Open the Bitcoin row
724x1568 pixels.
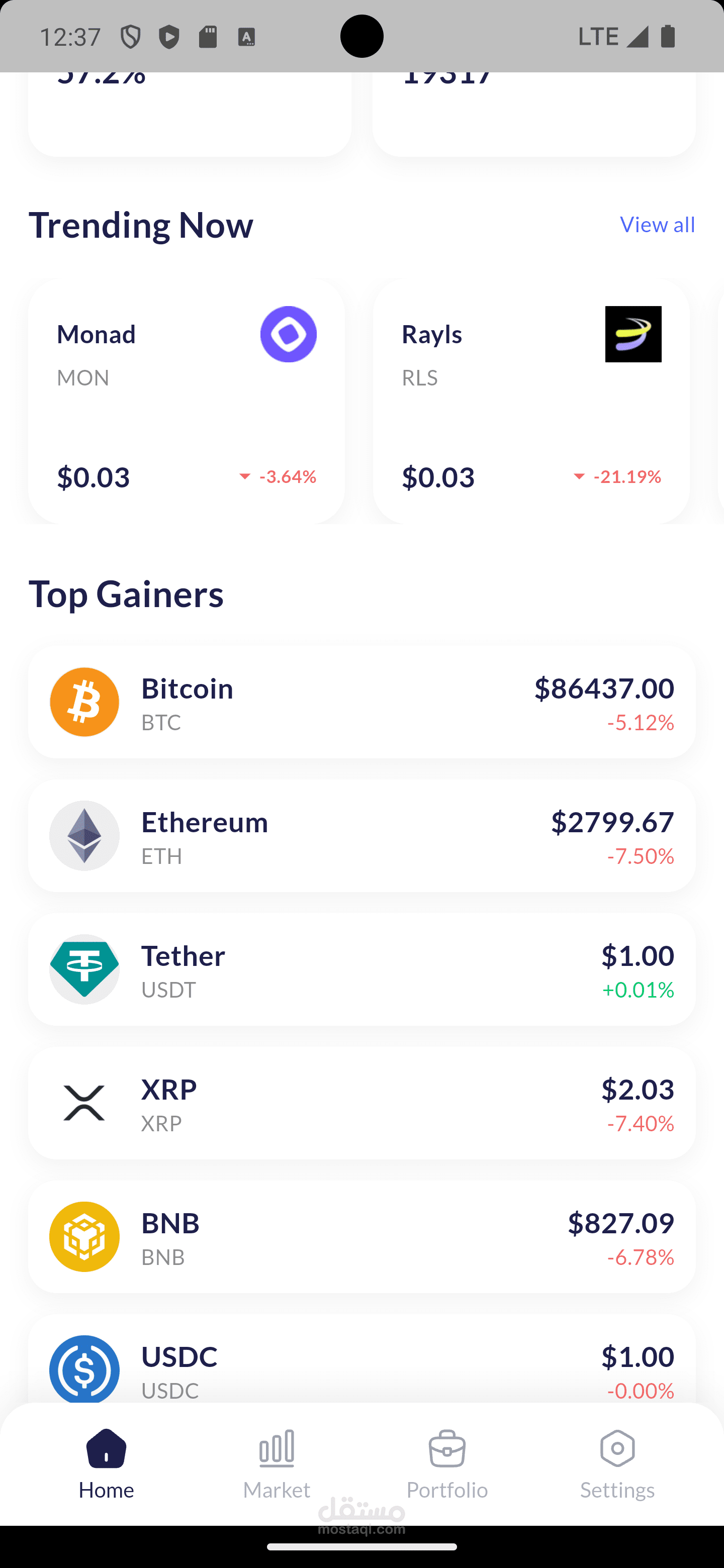tap(361, 702)
